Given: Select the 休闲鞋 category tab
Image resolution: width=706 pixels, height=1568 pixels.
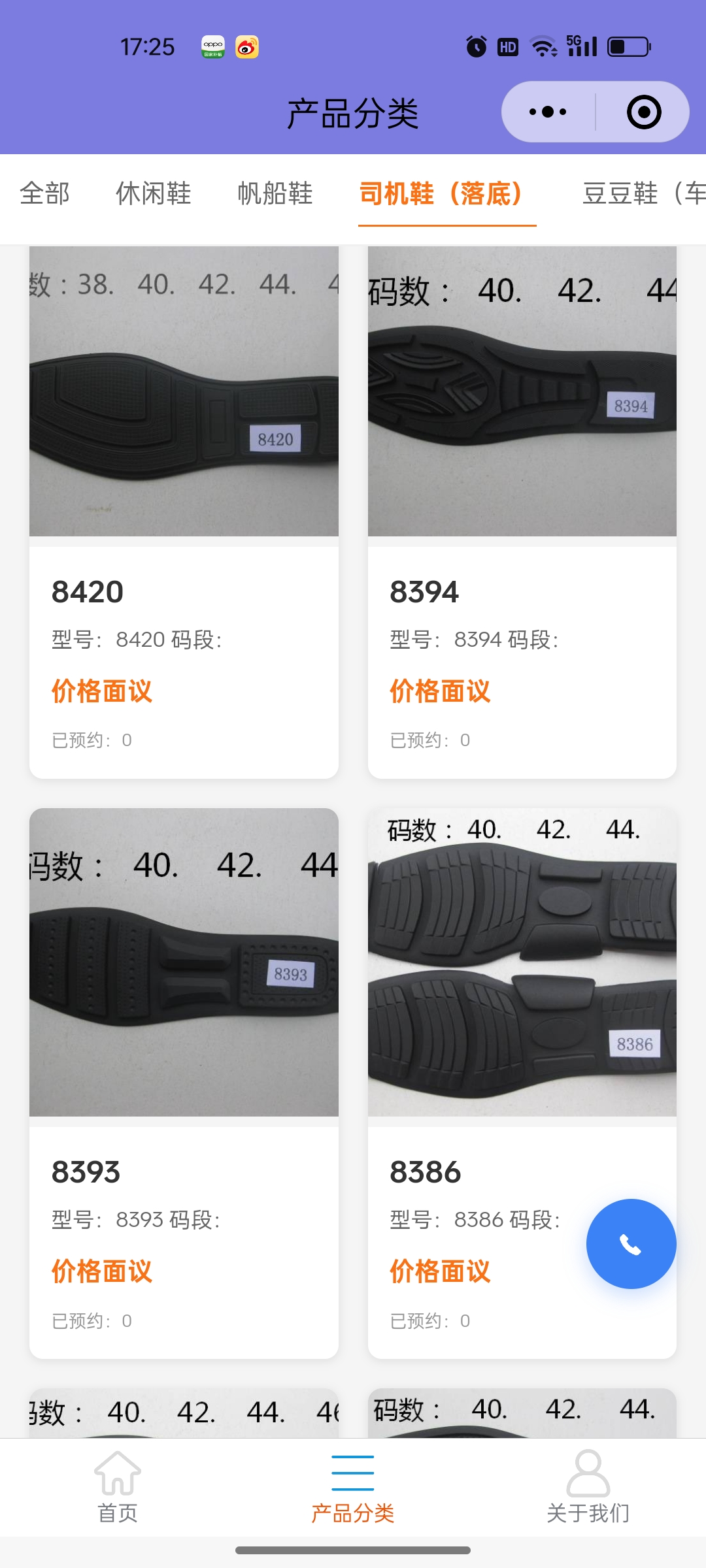Looking at the screenshot, I should (x=154, y=194).
